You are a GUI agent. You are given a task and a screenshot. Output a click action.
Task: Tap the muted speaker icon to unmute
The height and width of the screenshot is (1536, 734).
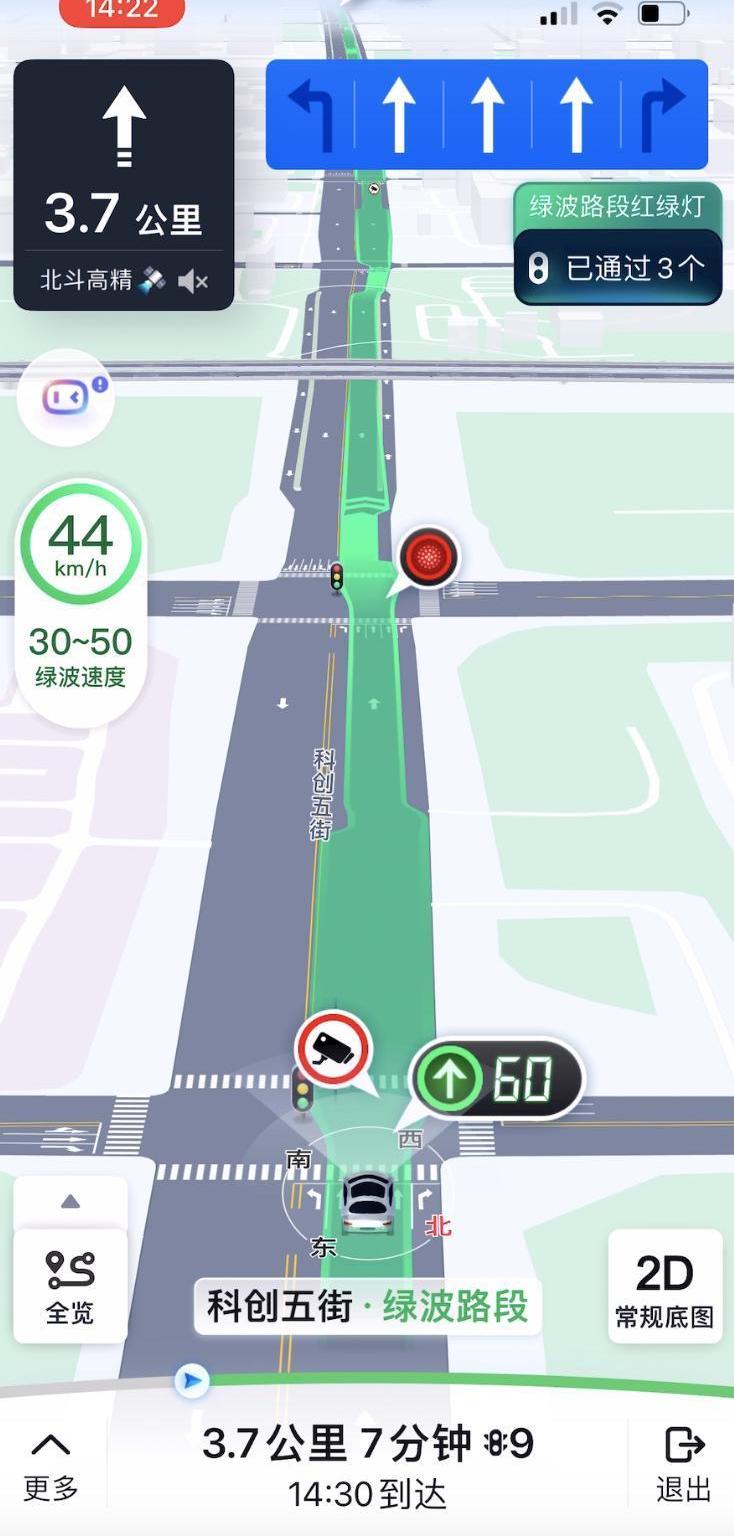point(193,282)
